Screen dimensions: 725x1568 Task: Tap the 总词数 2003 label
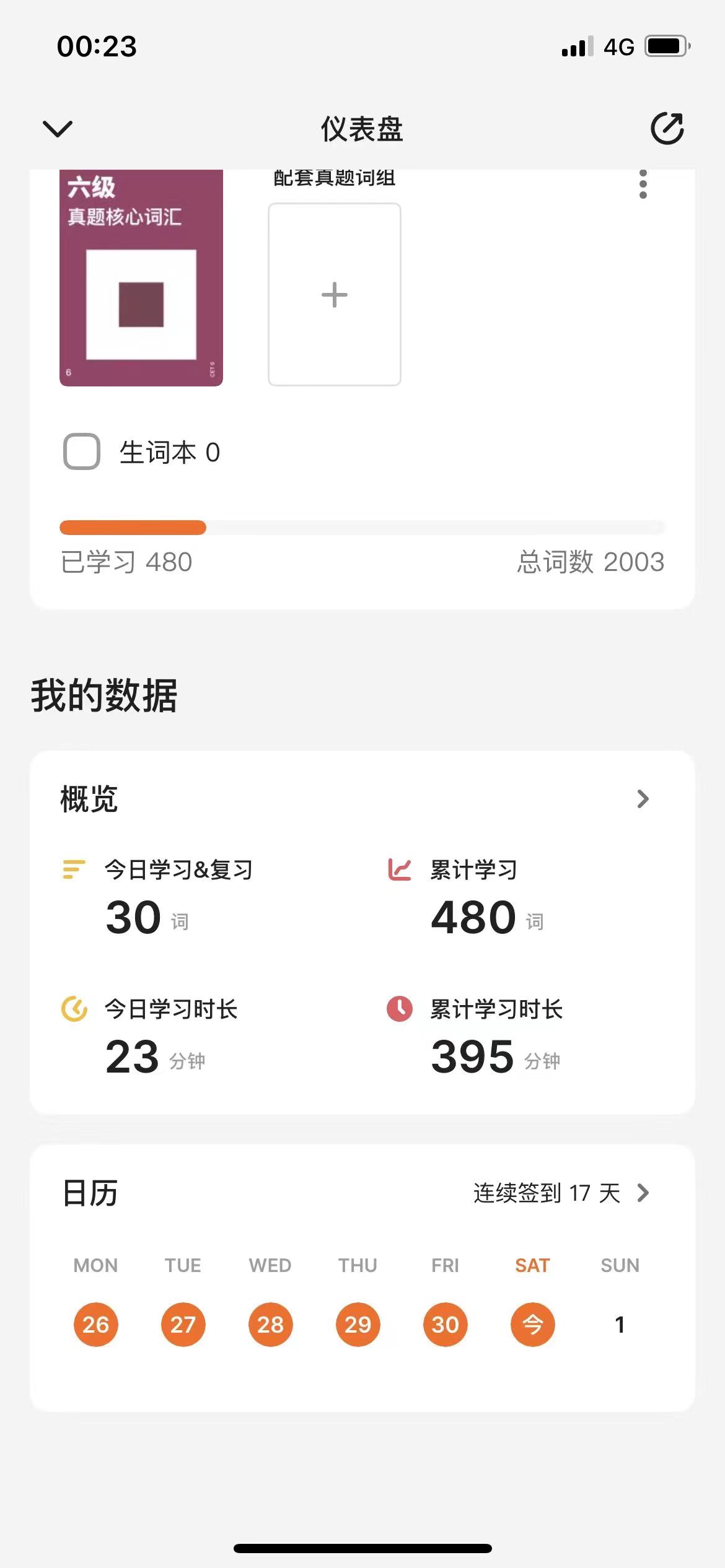(x=591, y=562)
